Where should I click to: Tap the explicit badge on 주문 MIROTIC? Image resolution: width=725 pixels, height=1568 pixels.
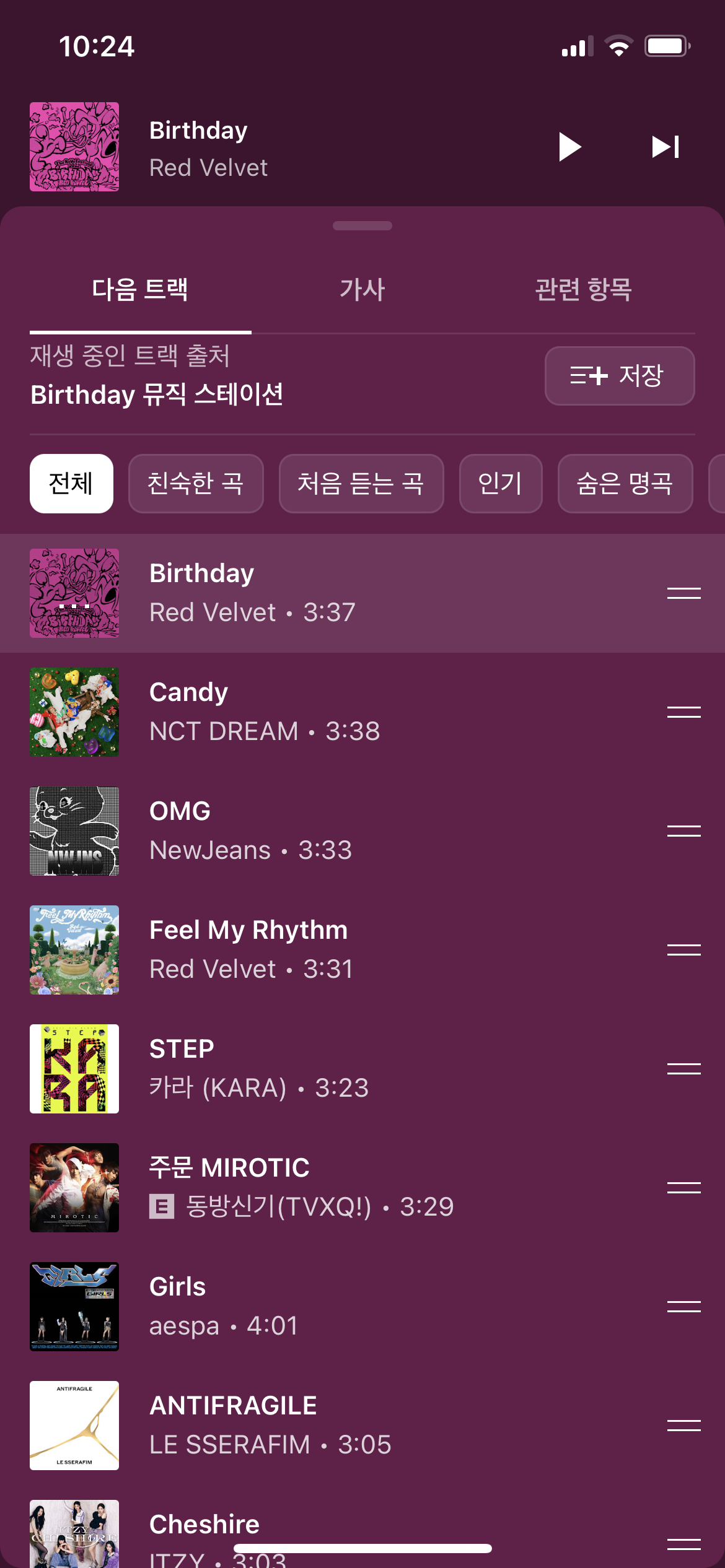coord(162,1206)
